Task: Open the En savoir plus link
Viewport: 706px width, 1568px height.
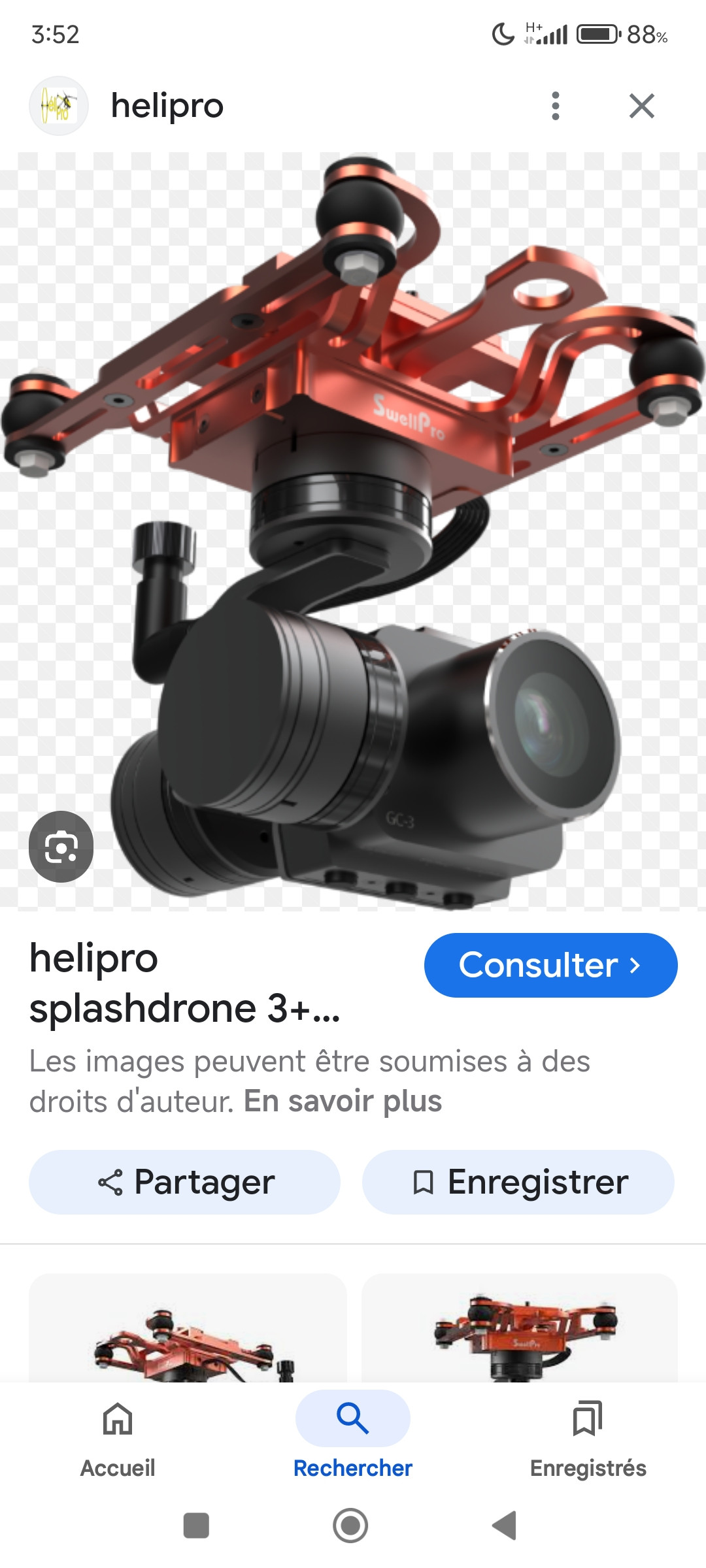Action: (343, 1101)
